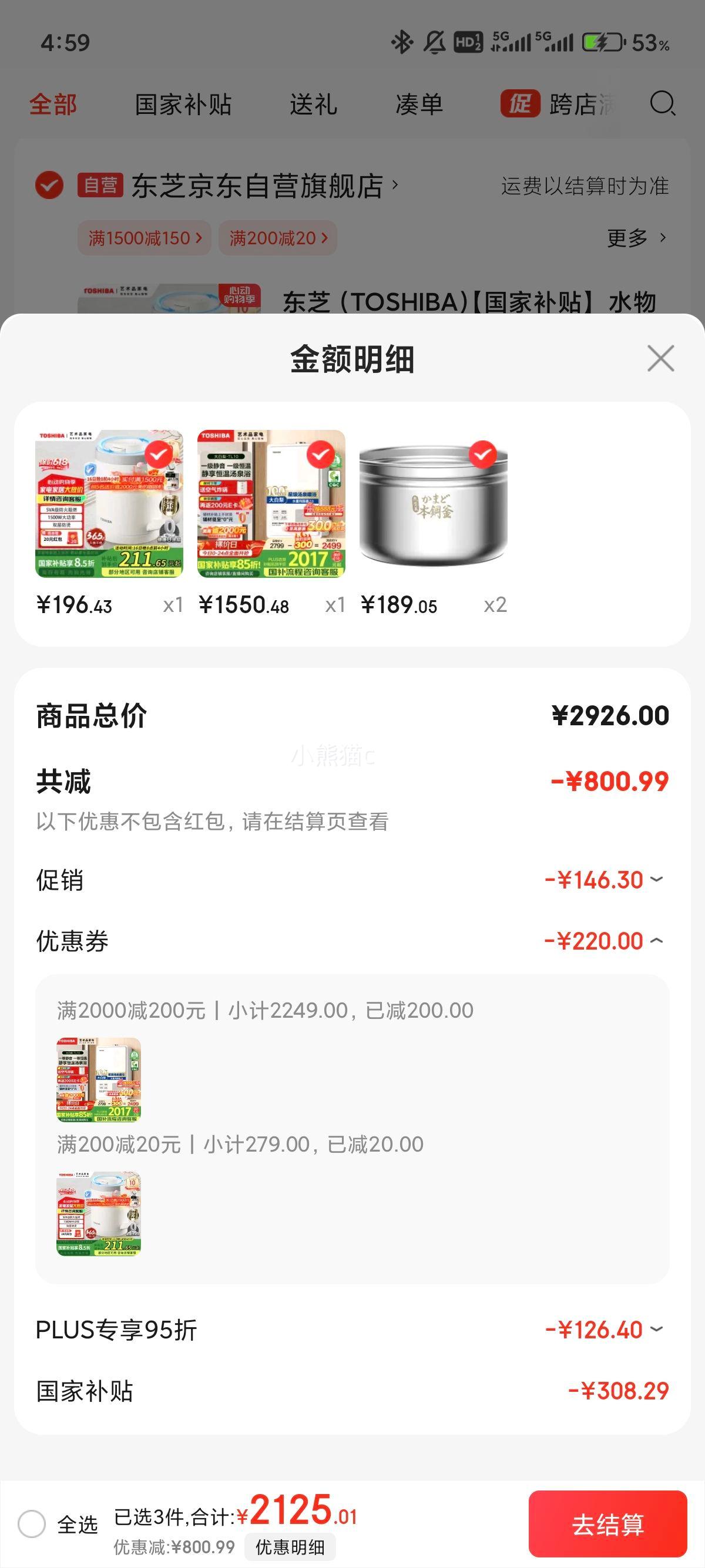The width and height of the screenshot is (705, 1568).
Task: Tap the 去结算 checkout button
Action: click(609, 1525)
